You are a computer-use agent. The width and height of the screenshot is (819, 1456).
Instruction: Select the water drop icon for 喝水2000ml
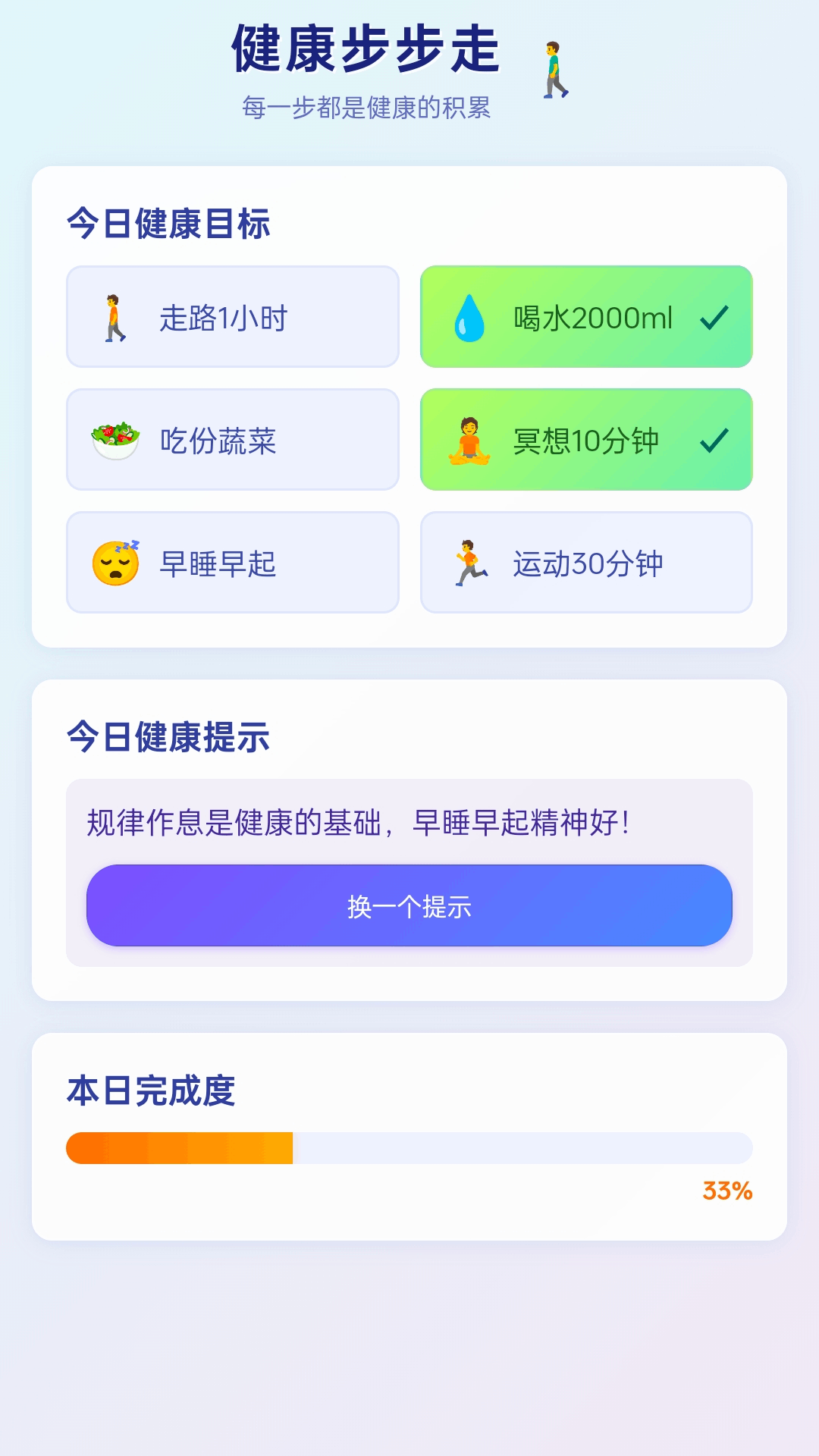click(x=469, y=317)
